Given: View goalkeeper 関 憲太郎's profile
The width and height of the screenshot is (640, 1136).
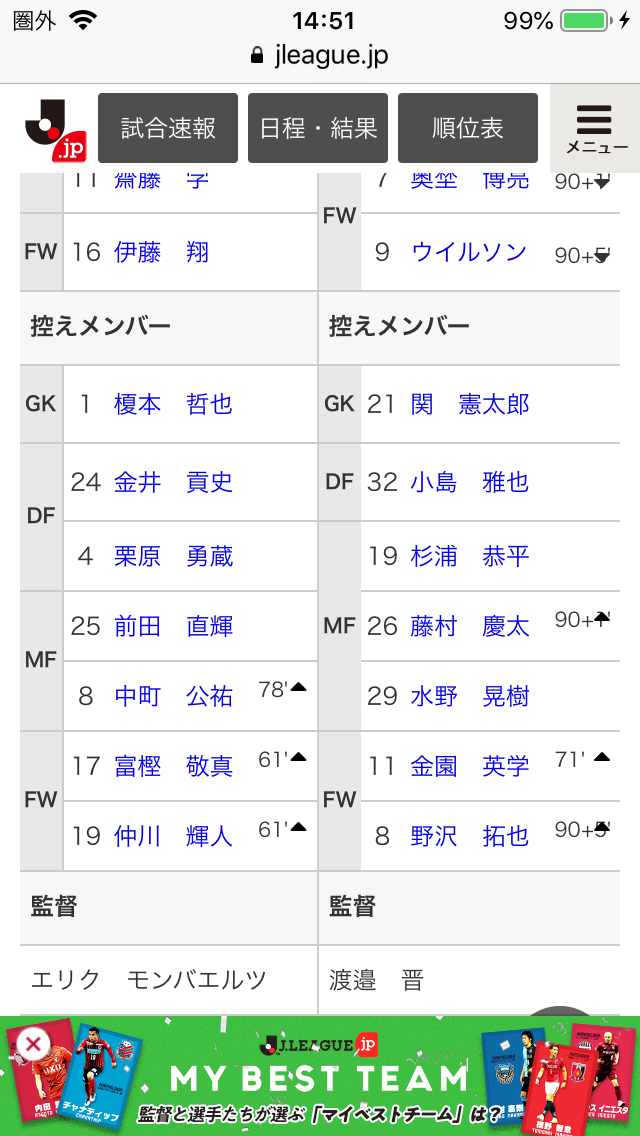Looking at the screenshot, I should click(469, 404).
